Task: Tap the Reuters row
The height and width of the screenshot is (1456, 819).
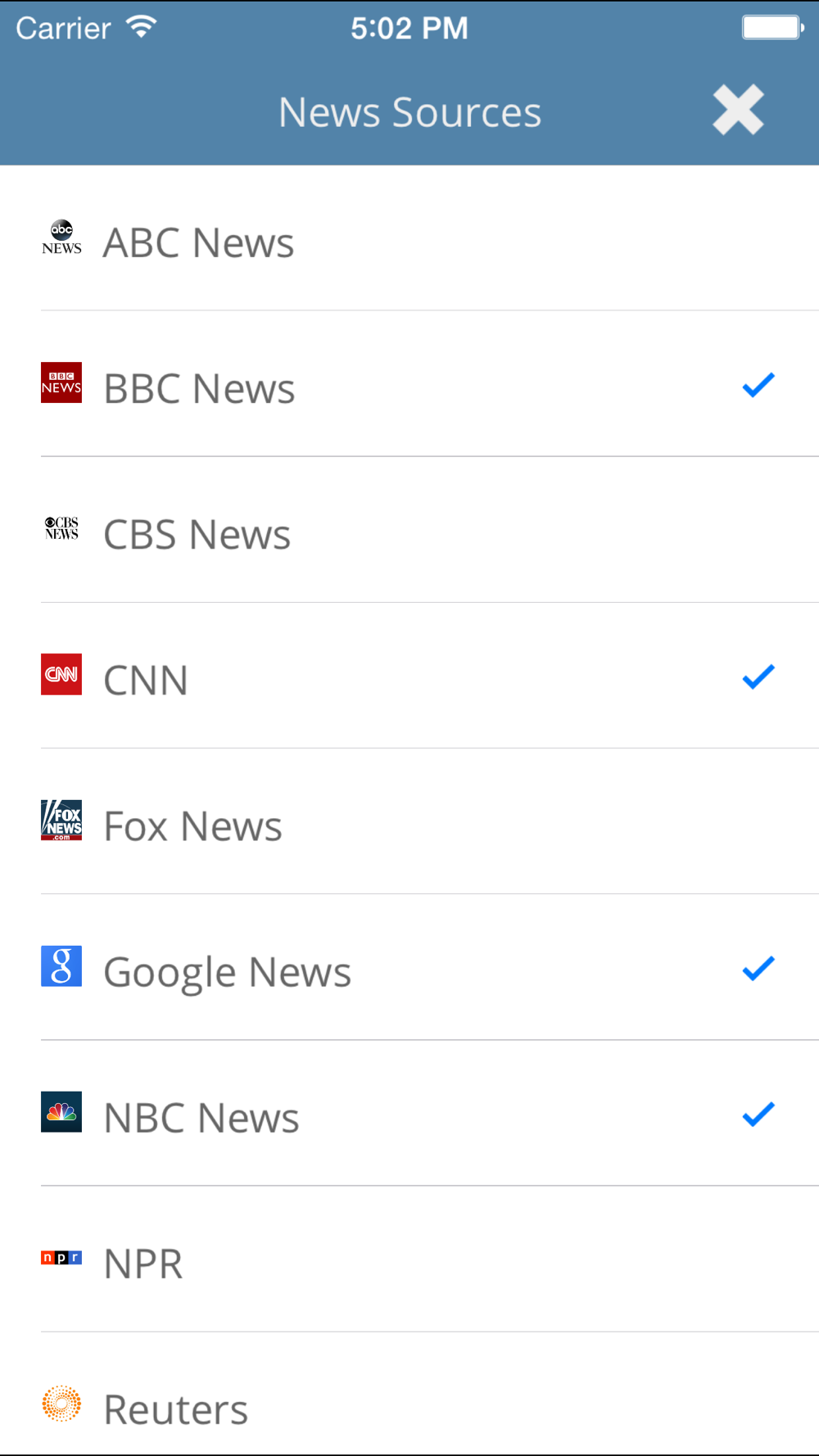Action: pyautogui.click(x=409, y=1394)
